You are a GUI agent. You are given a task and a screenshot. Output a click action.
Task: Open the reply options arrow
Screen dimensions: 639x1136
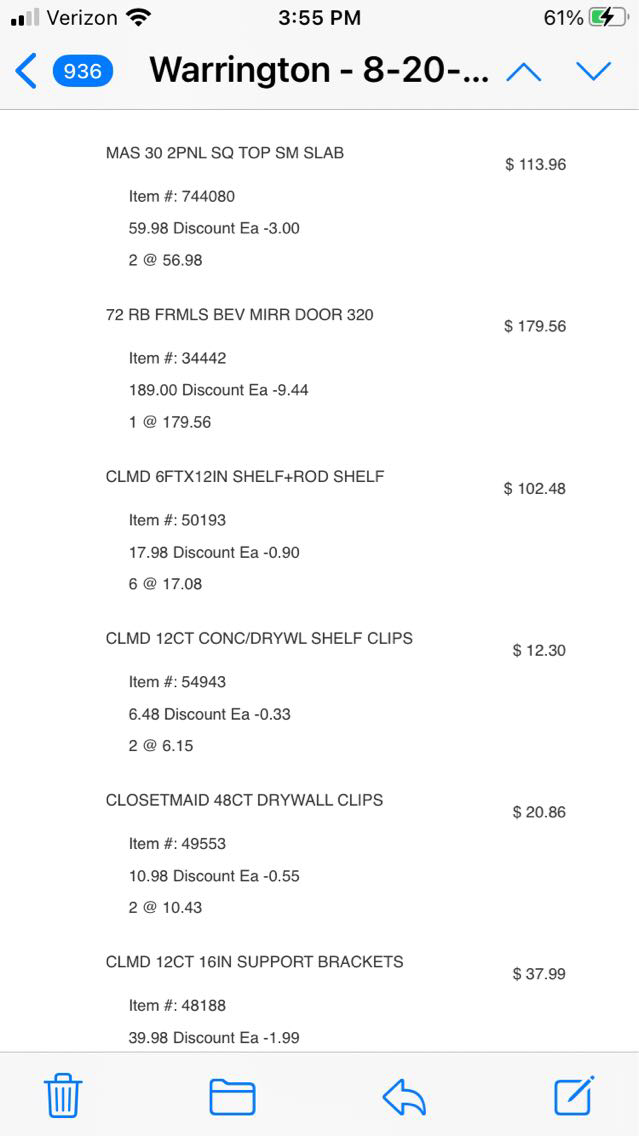404,1097
